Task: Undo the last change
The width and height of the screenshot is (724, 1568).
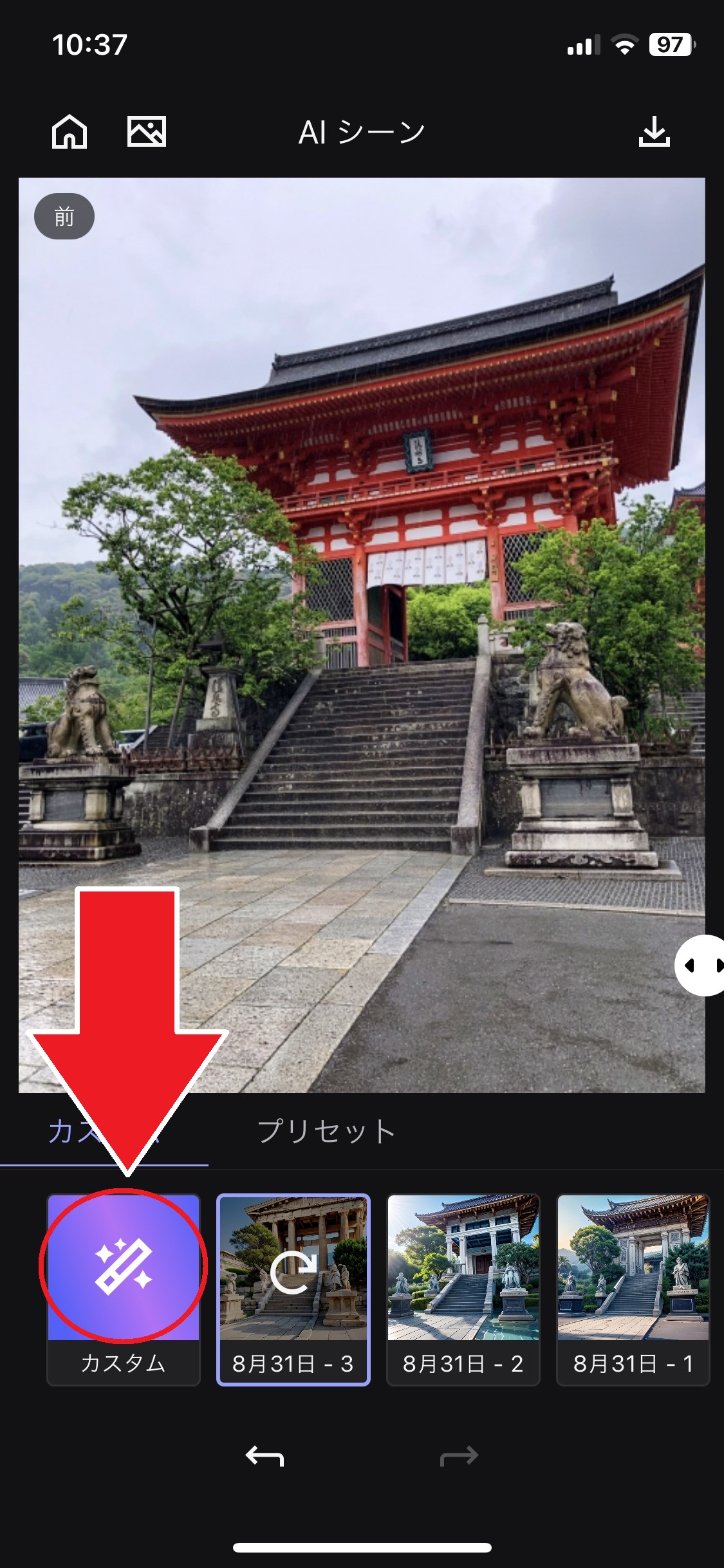Action: click(x=265, y=1456)
